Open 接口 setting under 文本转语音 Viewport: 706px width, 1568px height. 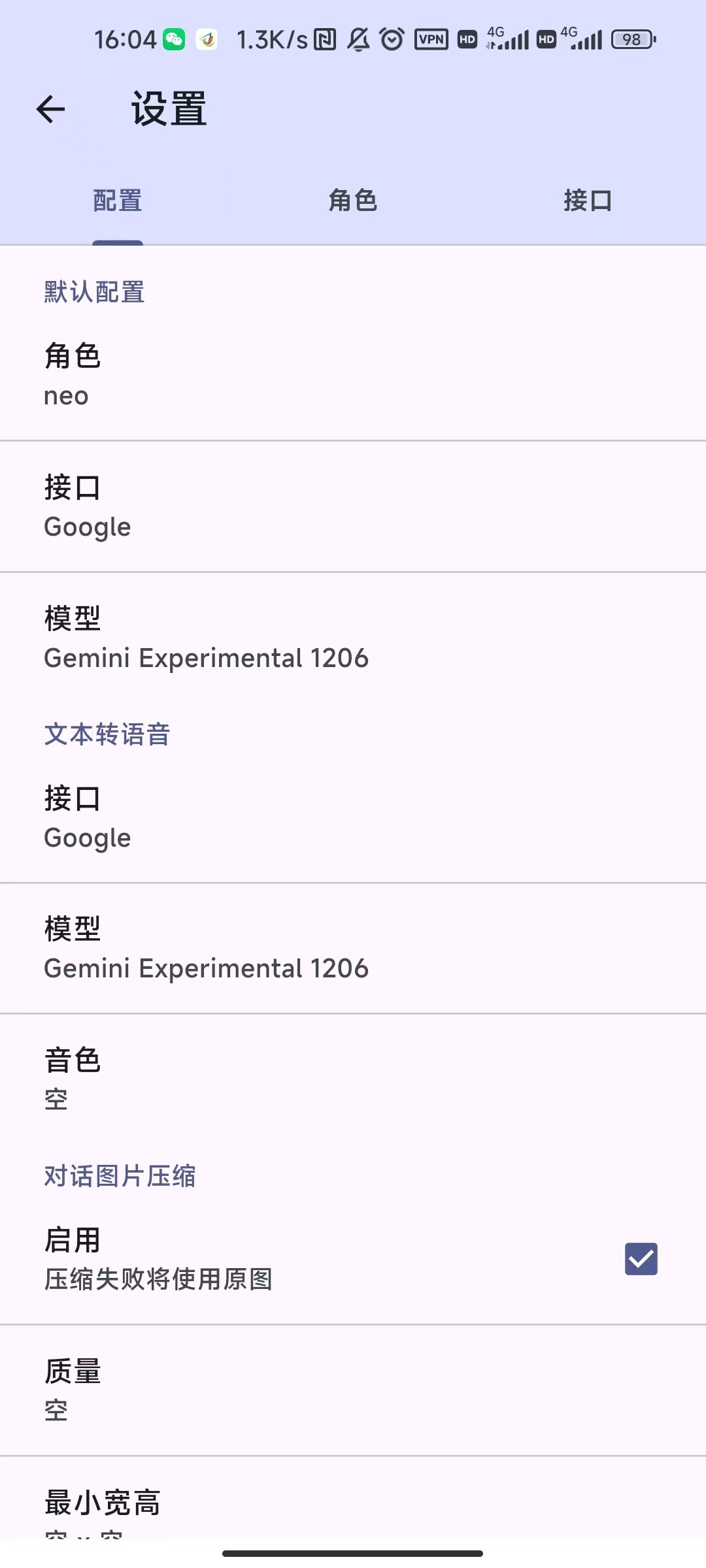353,818
